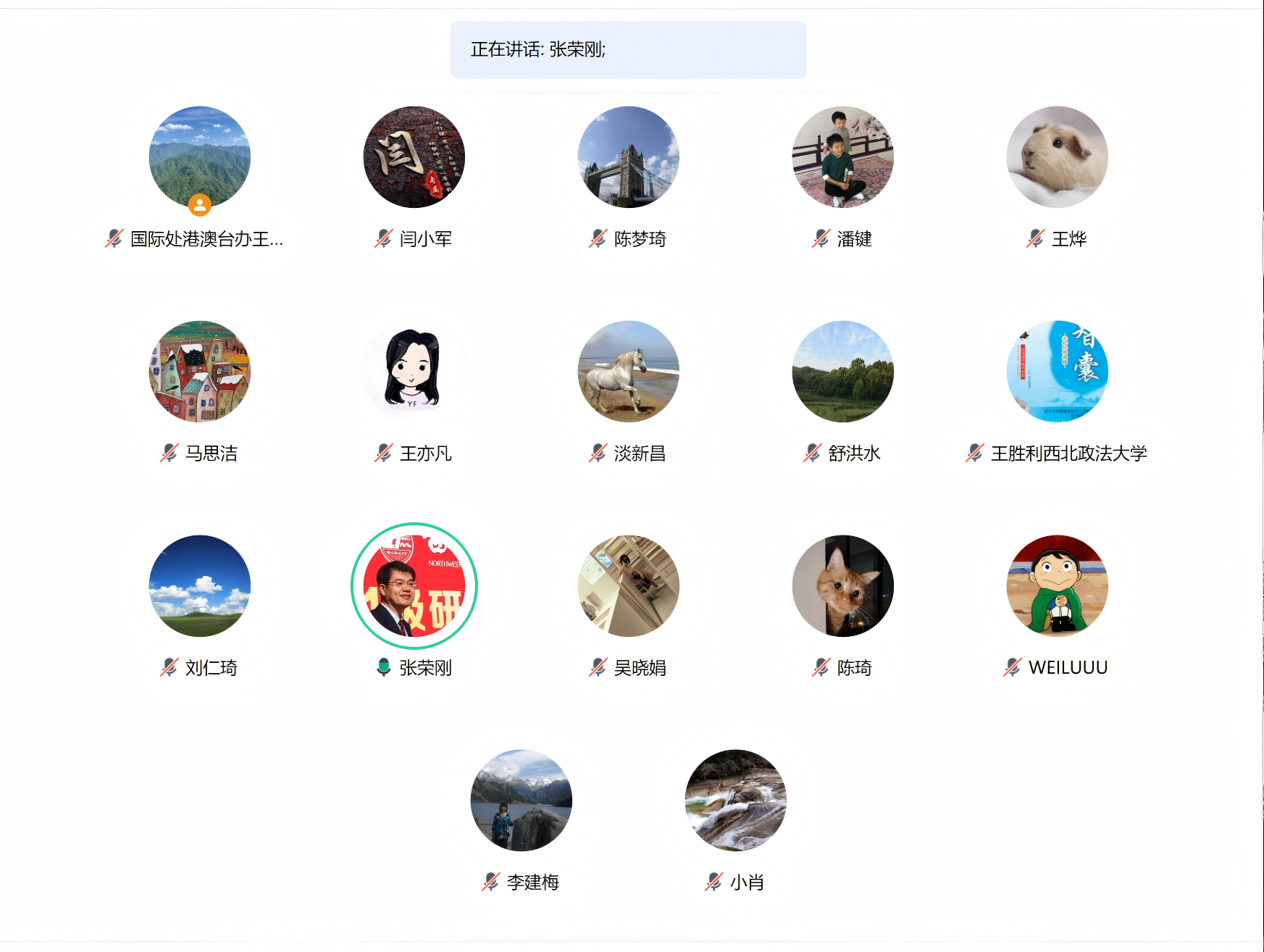Select the speaking participant 张荣刚
The image size is (1264, 952).
click(x=414, y=586)
